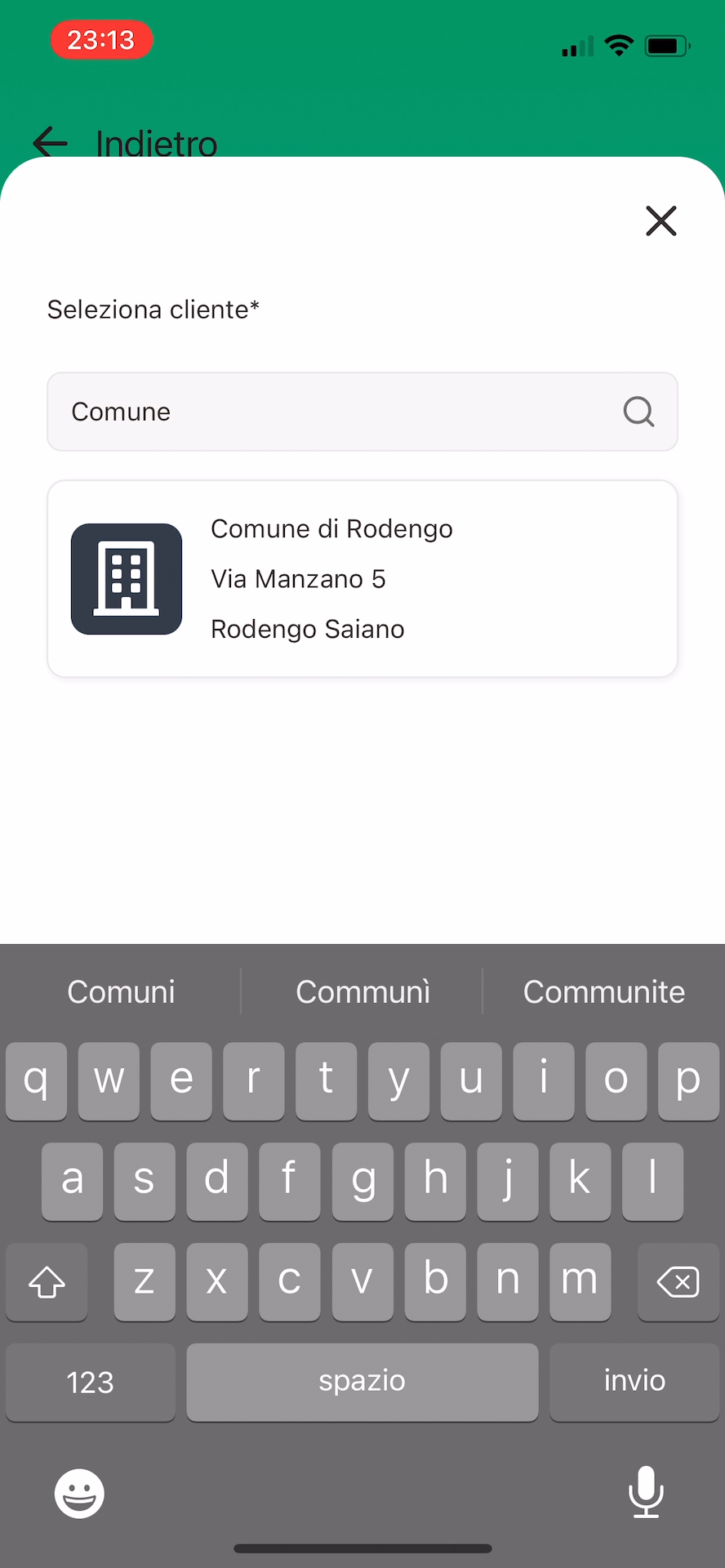Start dictation with the microphone
The height and width of the screenshot is (1568, 725).
pyautogui.click(x=646, y=1492)
